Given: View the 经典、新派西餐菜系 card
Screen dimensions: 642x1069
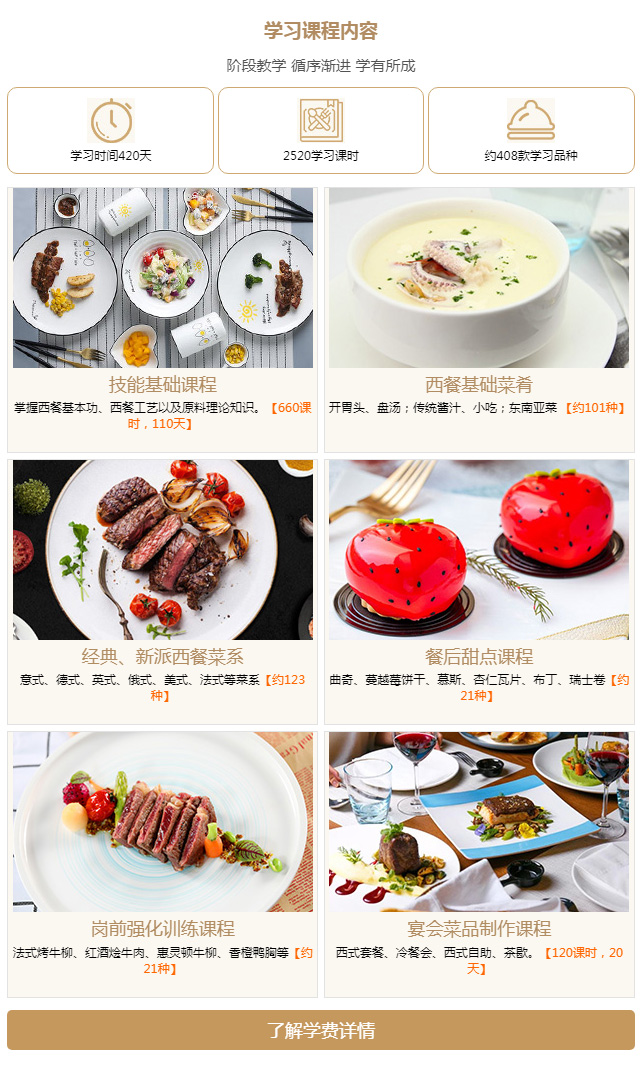Looking at the screenshot, I should click(x=162, y=592).
